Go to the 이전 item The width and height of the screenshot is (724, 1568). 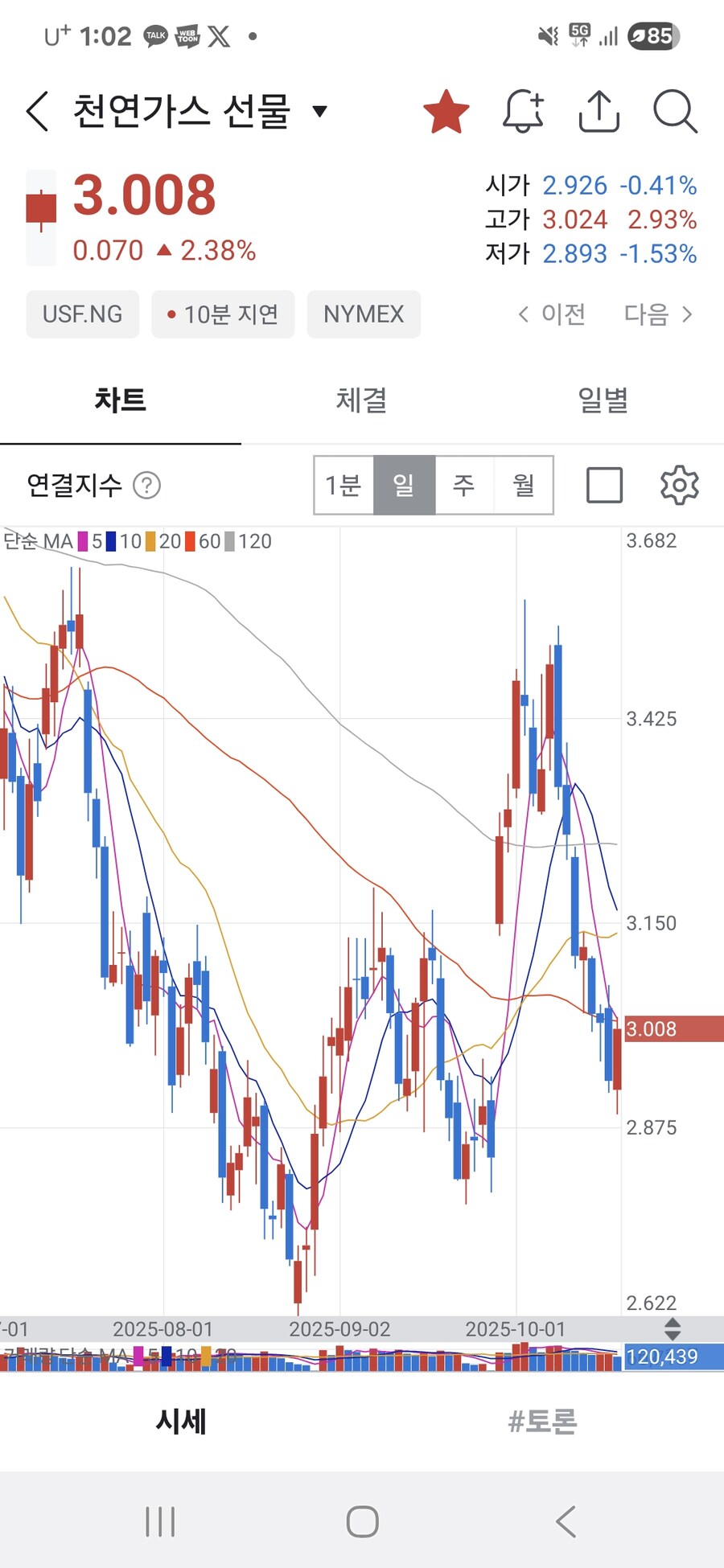click(x=552, y=314)
